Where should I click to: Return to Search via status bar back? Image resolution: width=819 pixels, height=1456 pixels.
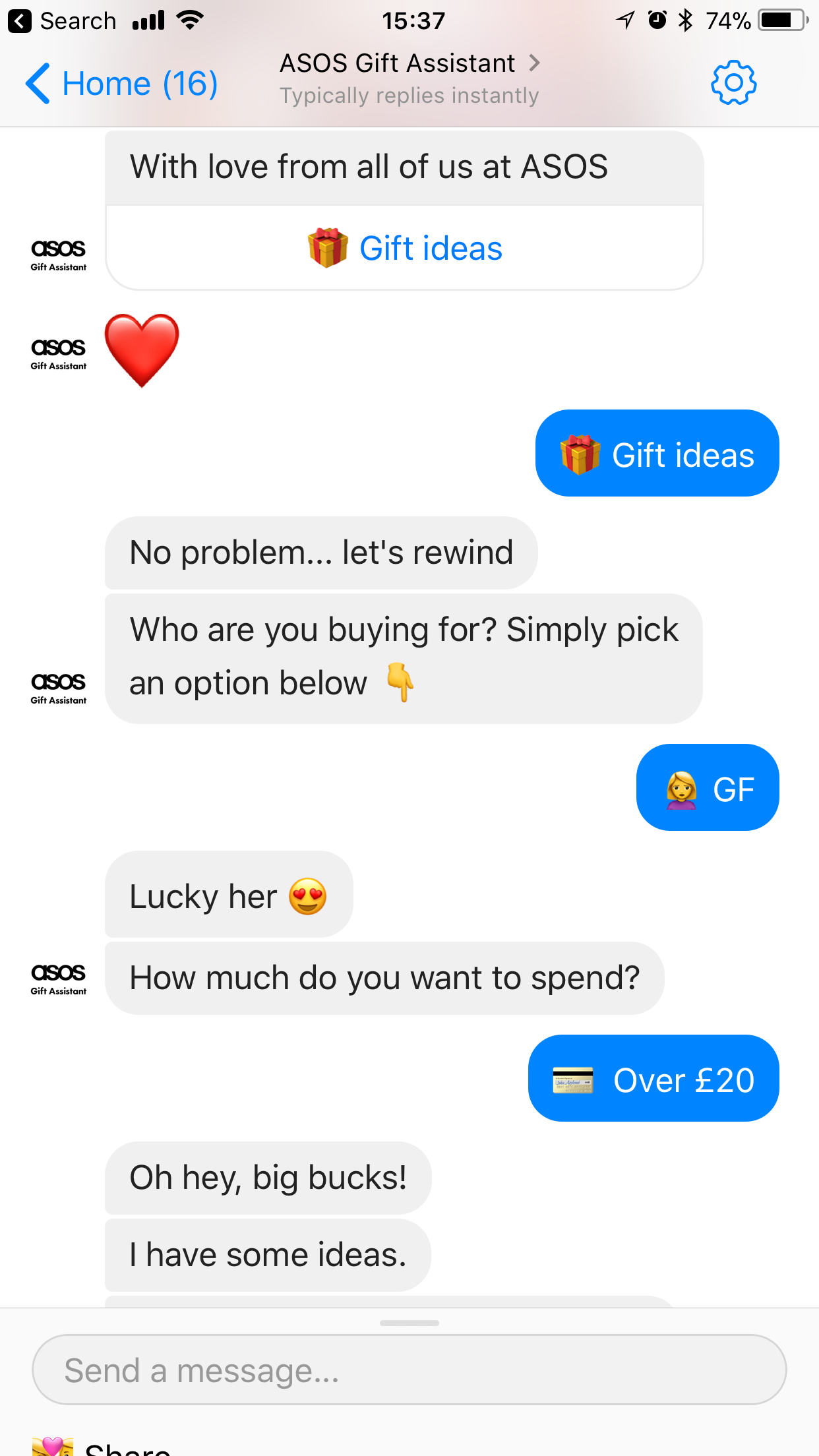pyautogui.click(x=62, y=21)
